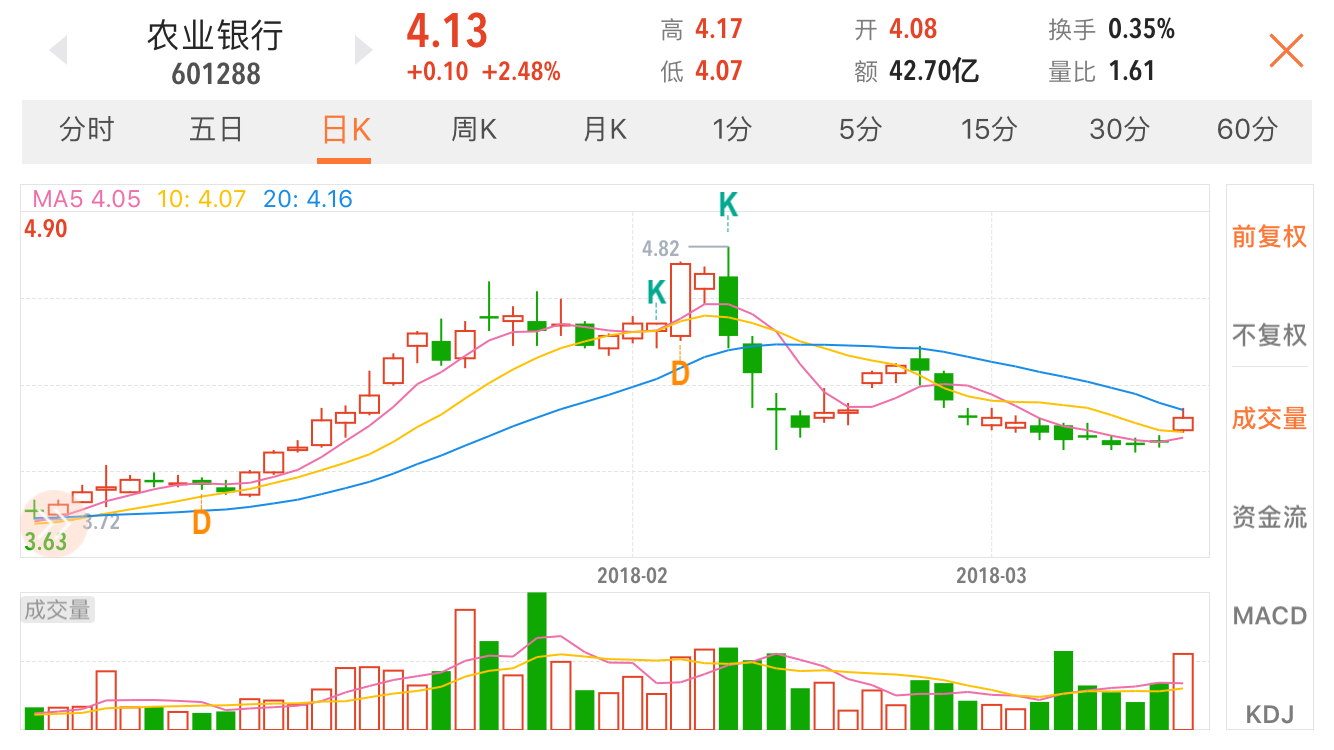Screen dimensions: 1334x750
Task: Switch indicator to MACD
Action: coord(1269,615)
